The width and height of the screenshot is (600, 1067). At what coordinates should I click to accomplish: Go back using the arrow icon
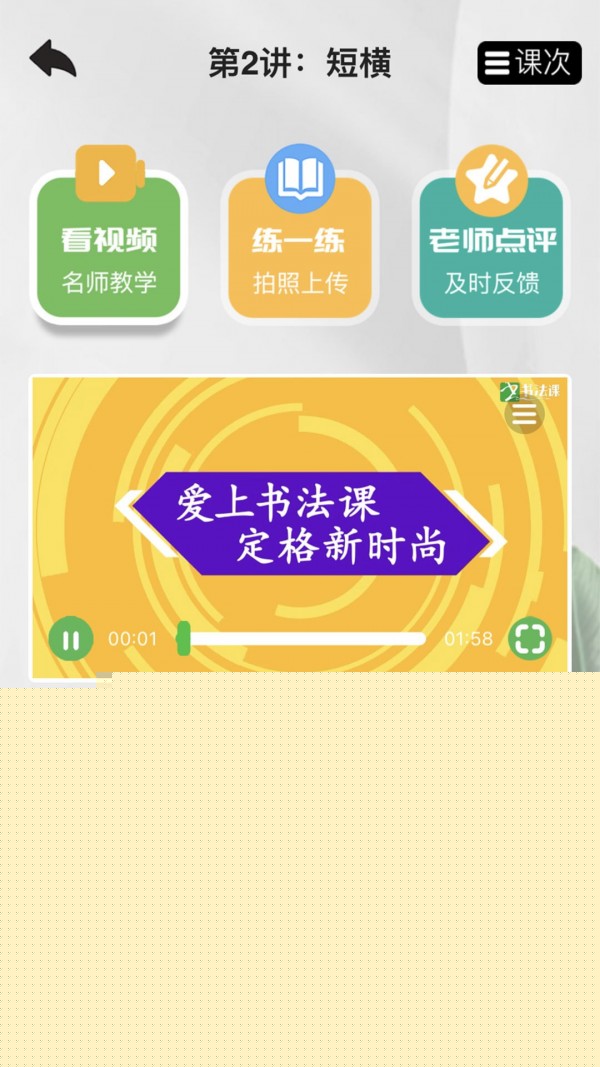[53, 59]
